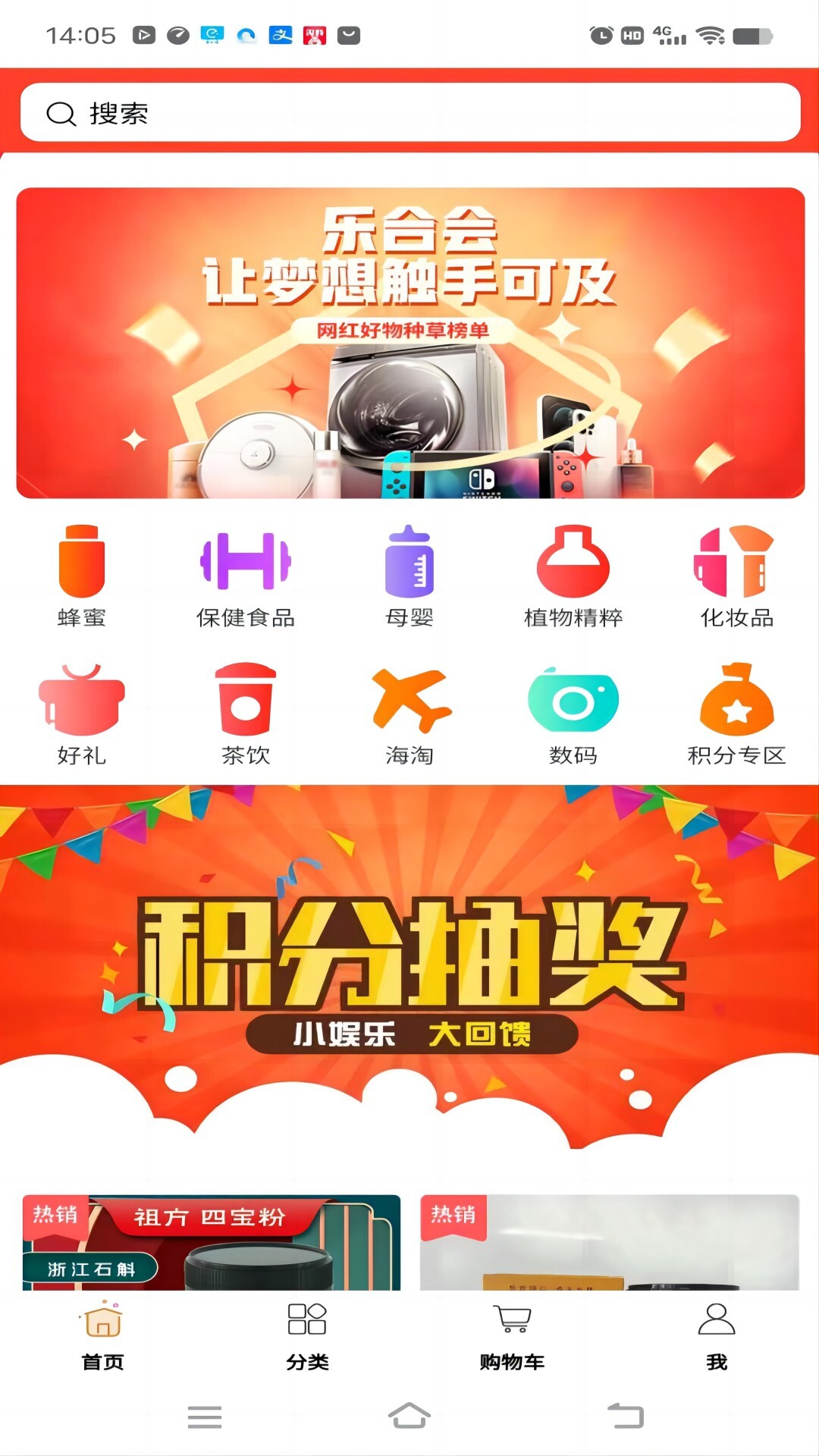Open the 积分抽奖 lottery banner
Image resolution: width=819 pixels, height=1456 pixels.
(409, 963)
